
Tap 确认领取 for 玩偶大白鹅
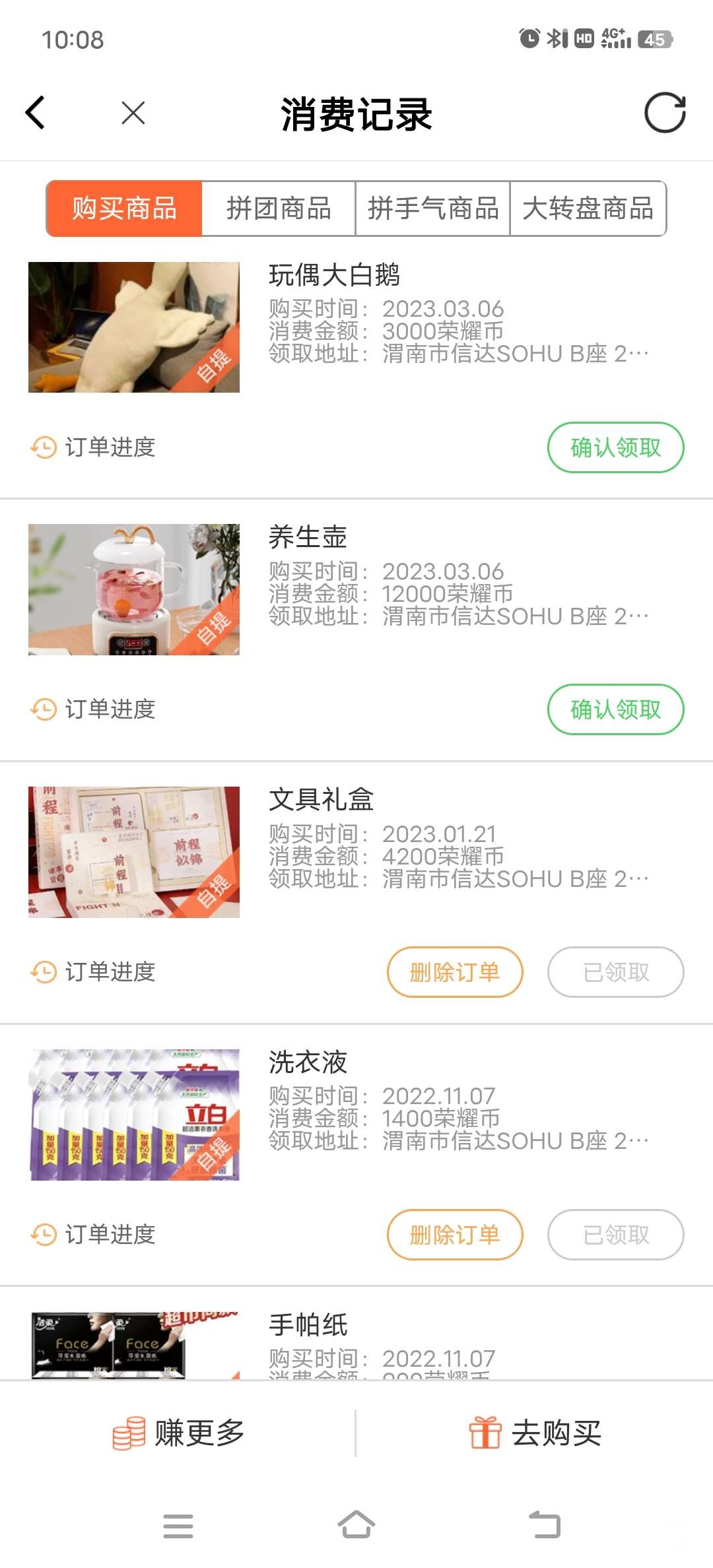point(615,447)
